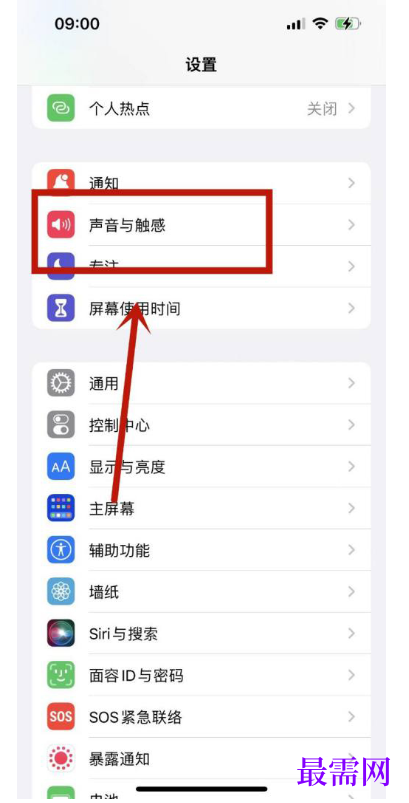Open 墙纸 settings
409x803 pixels.
(x=201, y=592)
